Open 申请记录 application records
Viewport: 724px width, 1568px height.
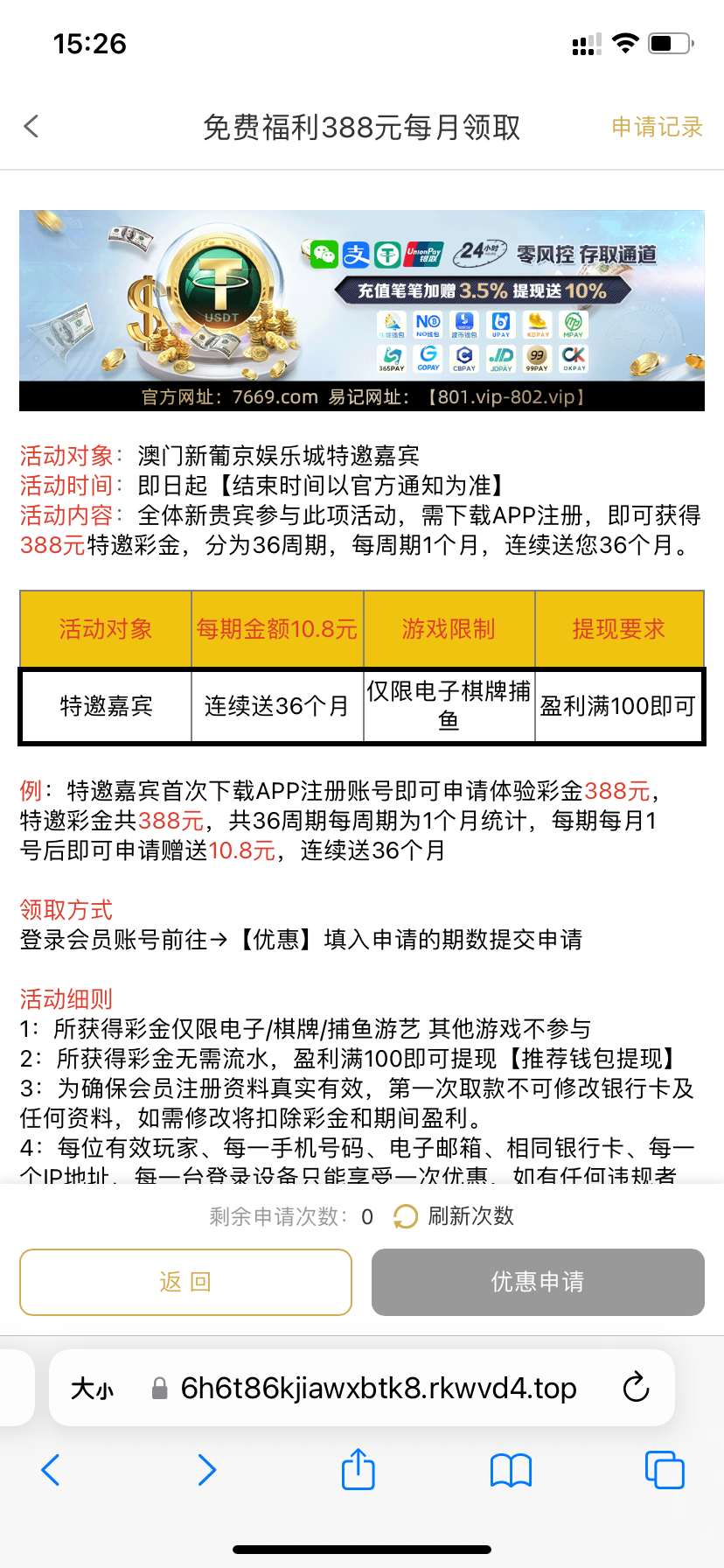click(657, 127)
